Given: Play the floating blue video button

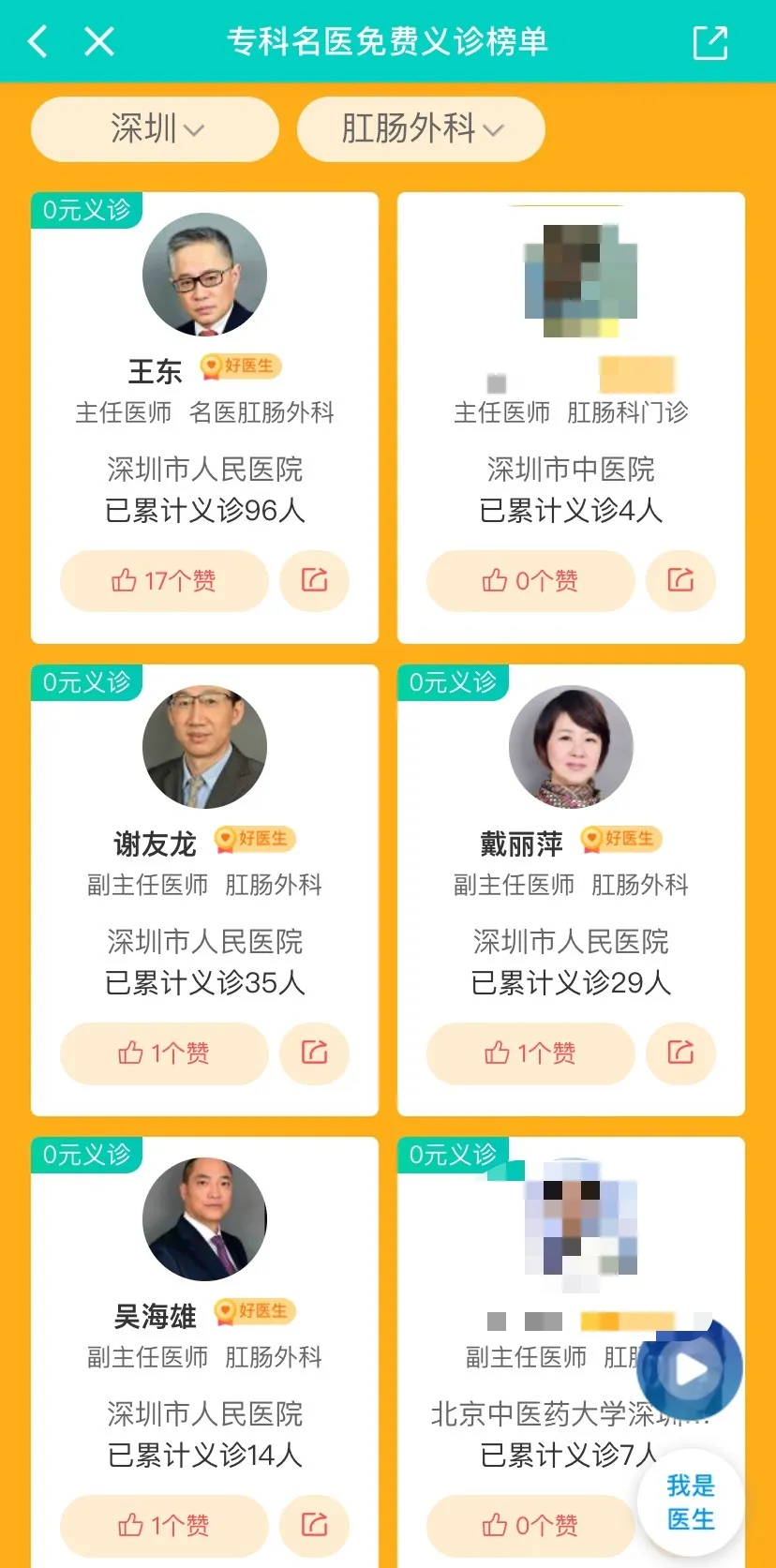Looking at the screenshot, I should tap(692, 1369).
